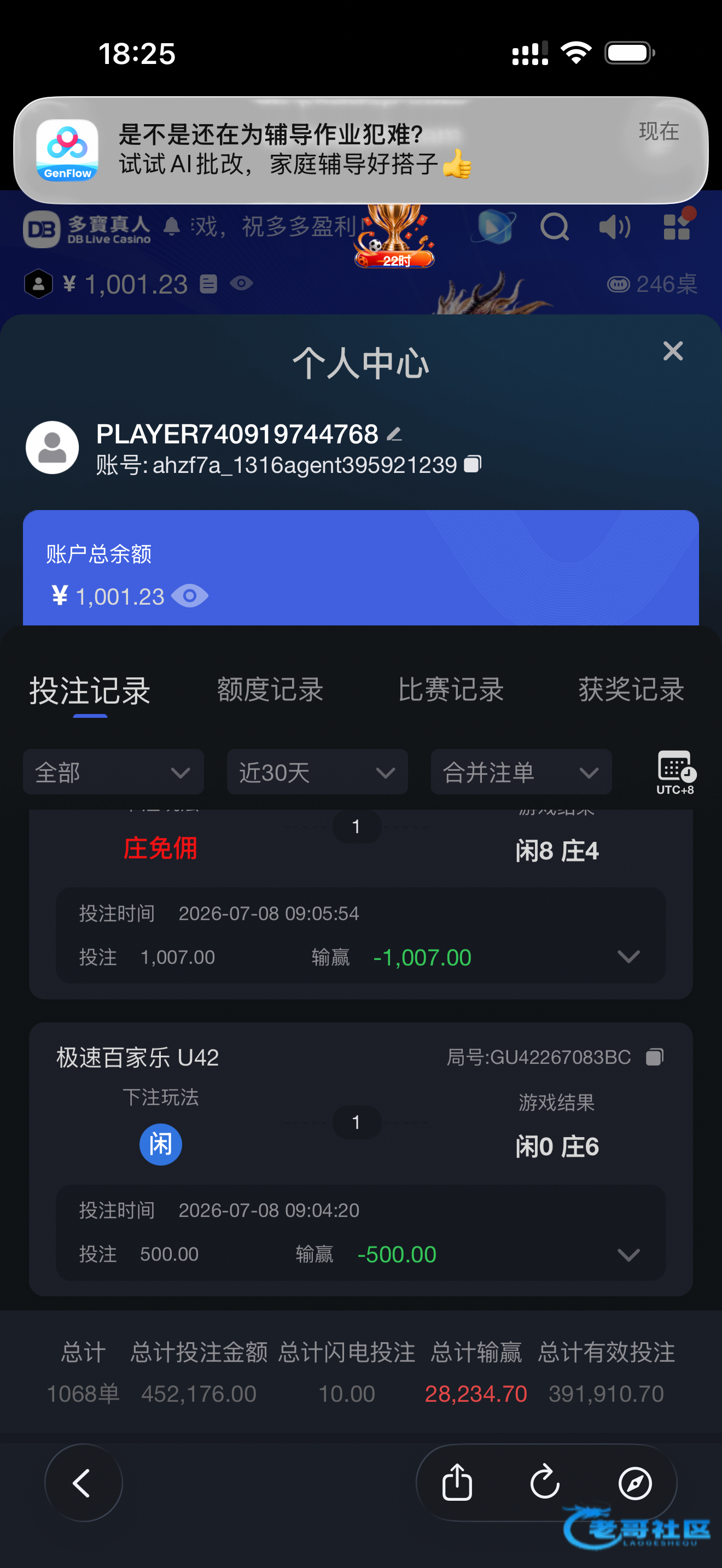
Task: Open the UTC+8 timezone calendar icon
Action: click(x=676, y=772)
